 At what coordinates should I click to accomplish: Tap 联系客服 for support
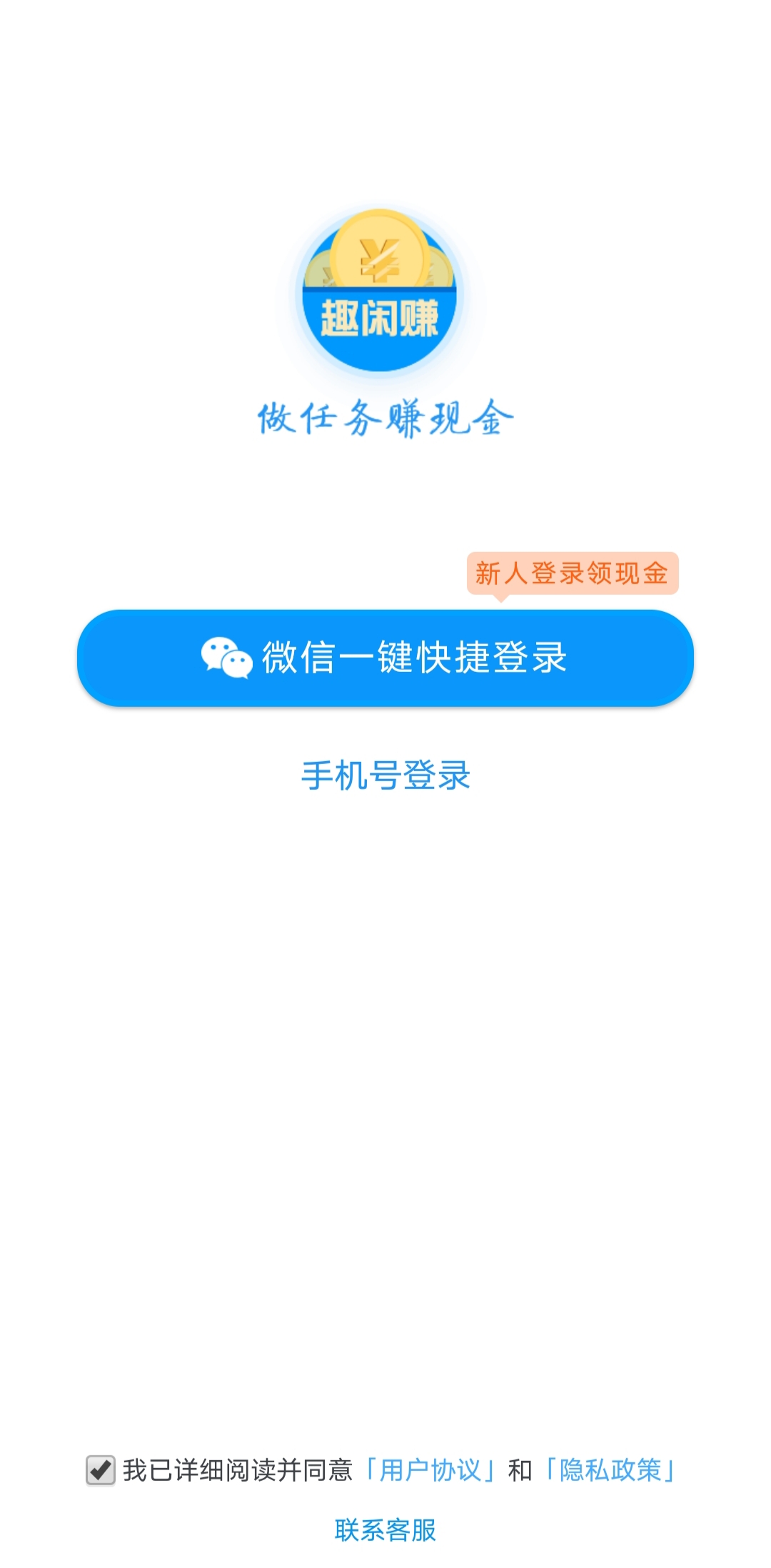(x=385, y=1530)
